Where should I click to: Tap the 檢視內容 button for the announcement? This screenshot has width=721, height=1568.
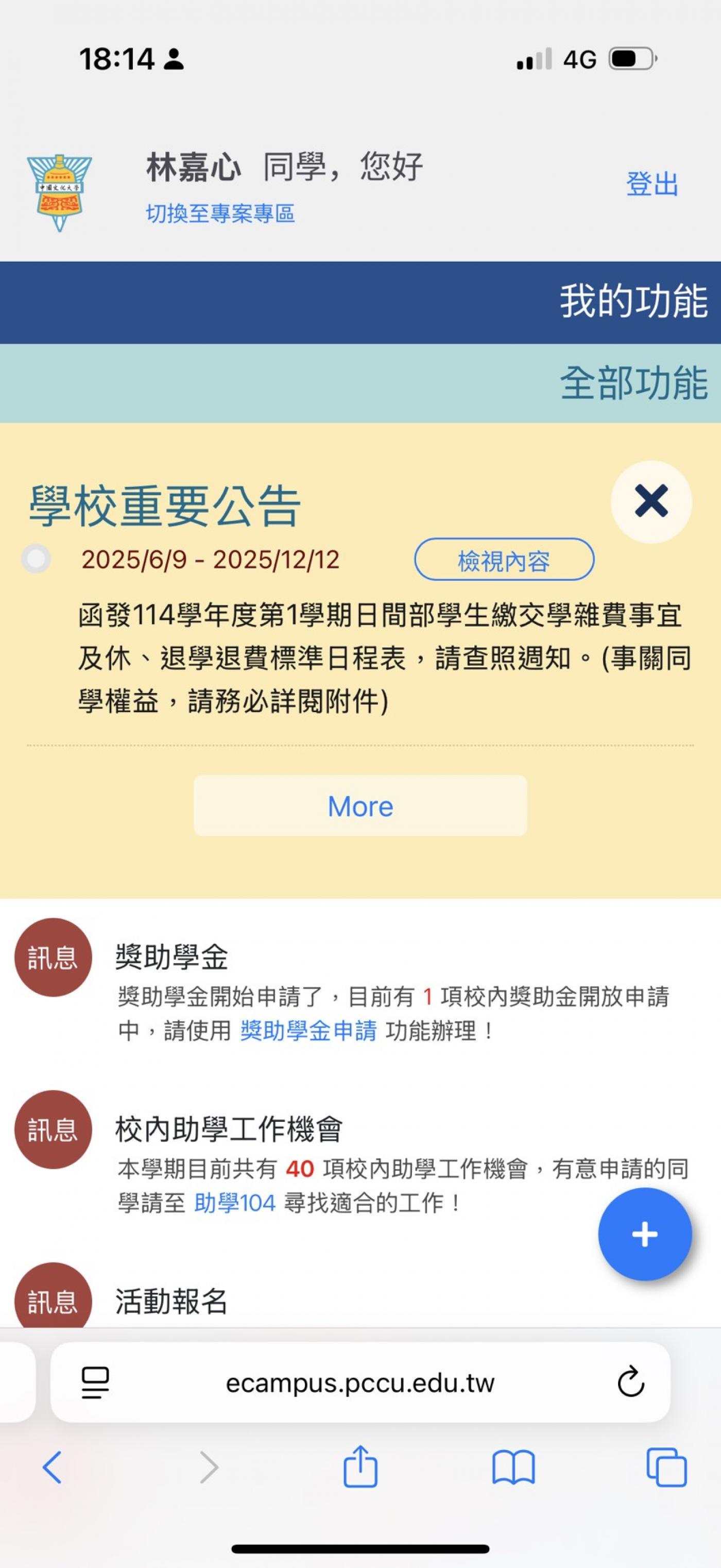coord(504,560)
